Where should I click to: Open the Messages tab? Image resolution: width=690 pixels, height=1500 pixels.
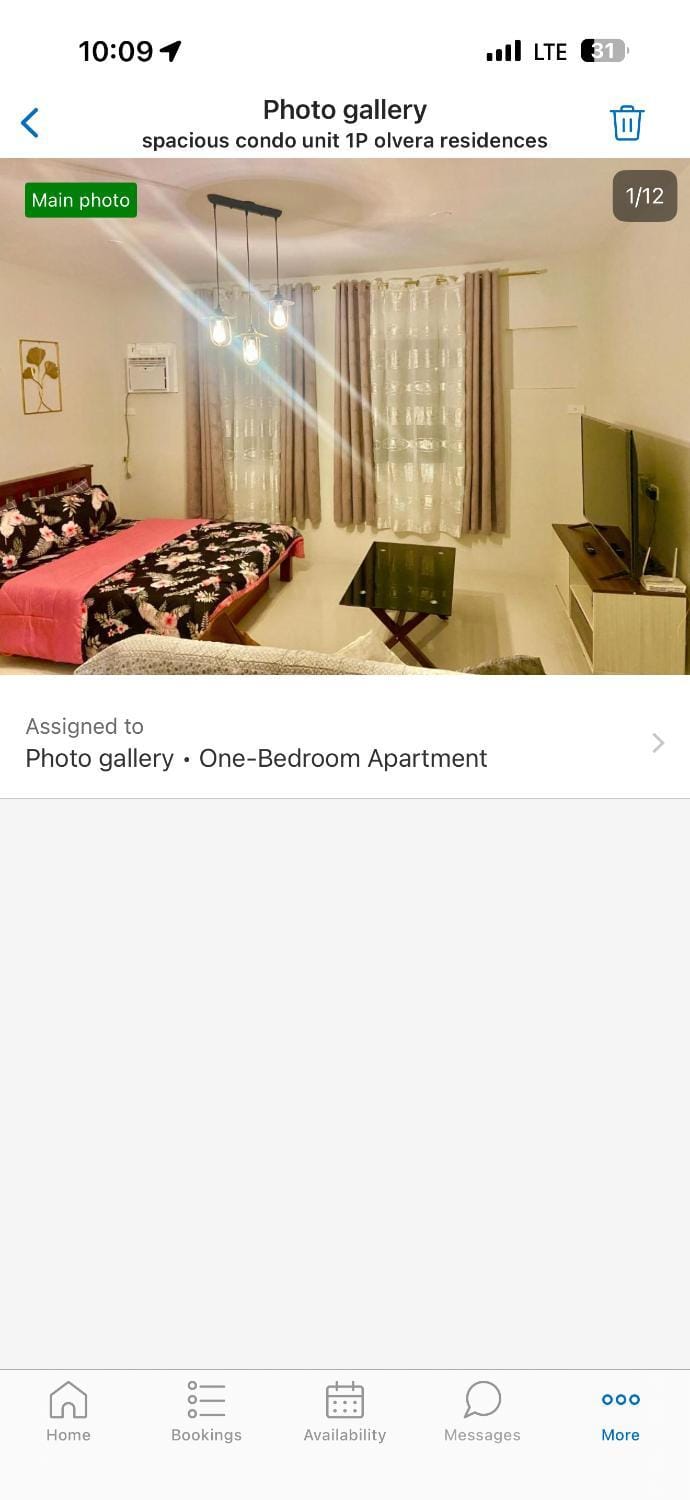[x=482, y=1411]
